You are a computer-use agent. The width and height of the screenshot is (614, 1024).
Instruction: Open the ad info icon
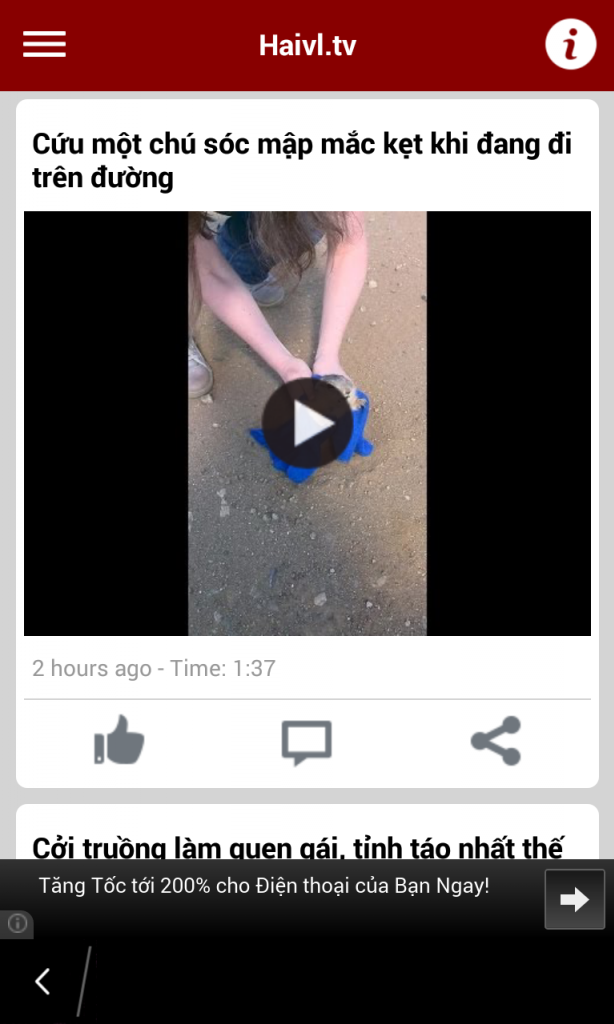click(x=17, y=923)
